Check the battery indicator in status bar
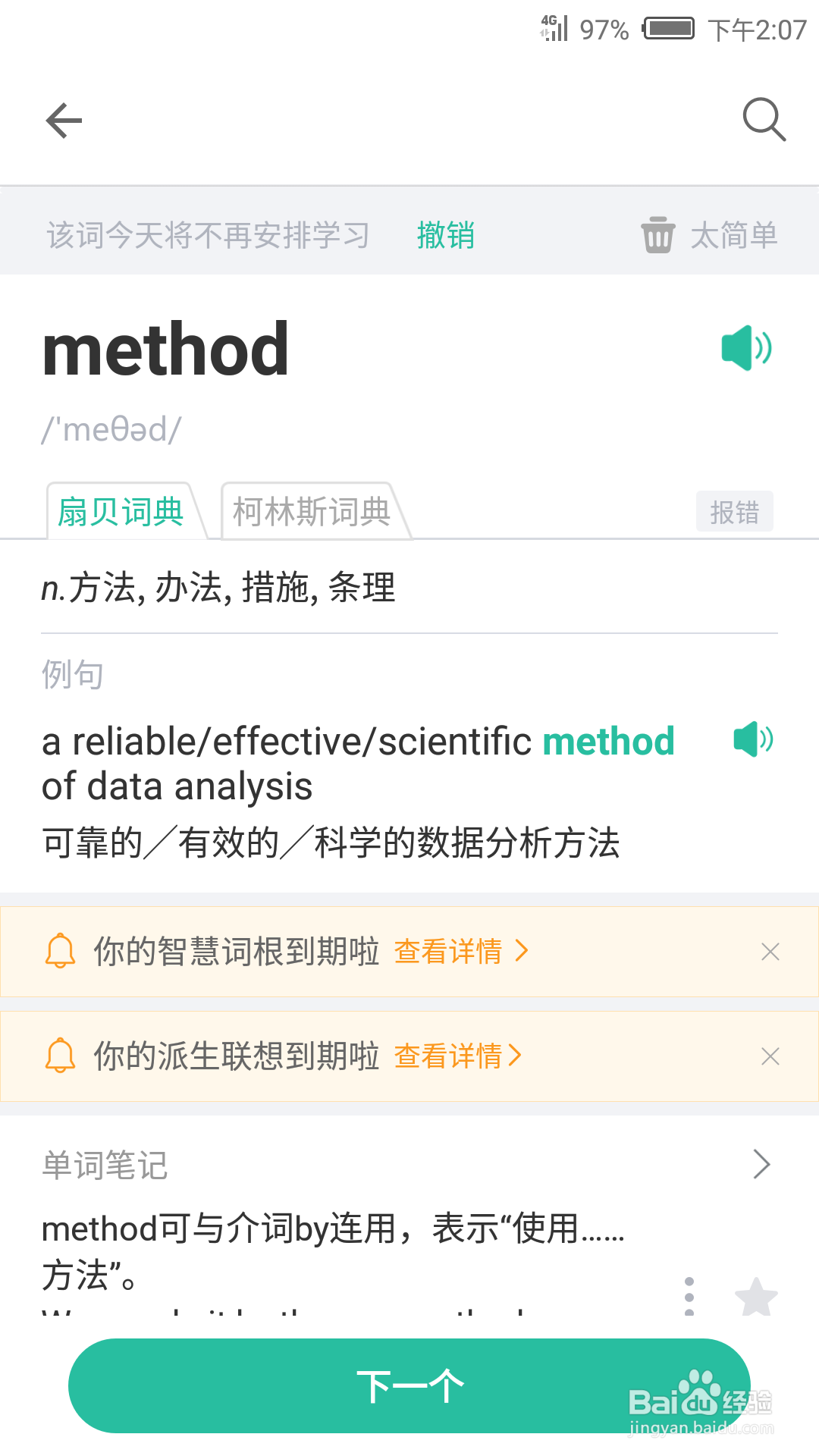Viewport: 819px width, 1456px height. (670, 28)
